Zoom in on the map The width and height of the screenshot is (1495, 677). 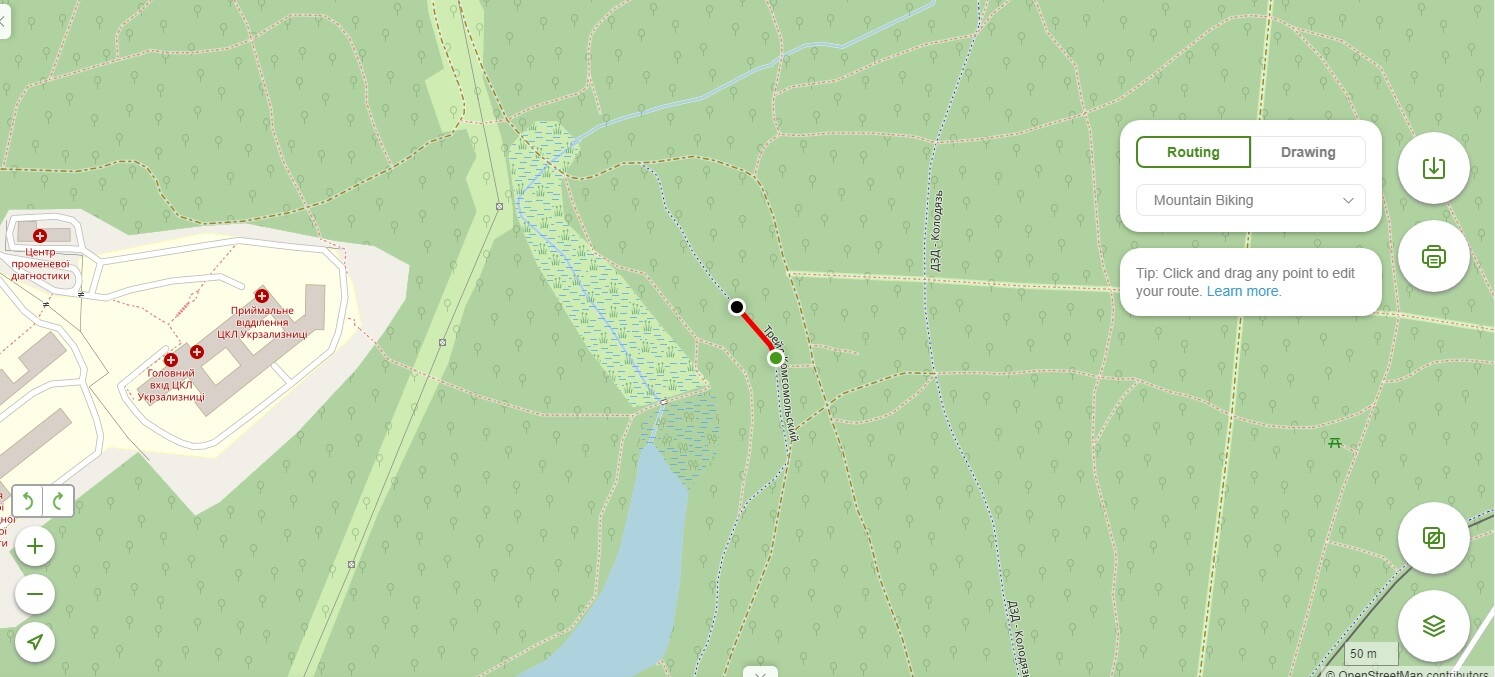[x=35, y=546]
